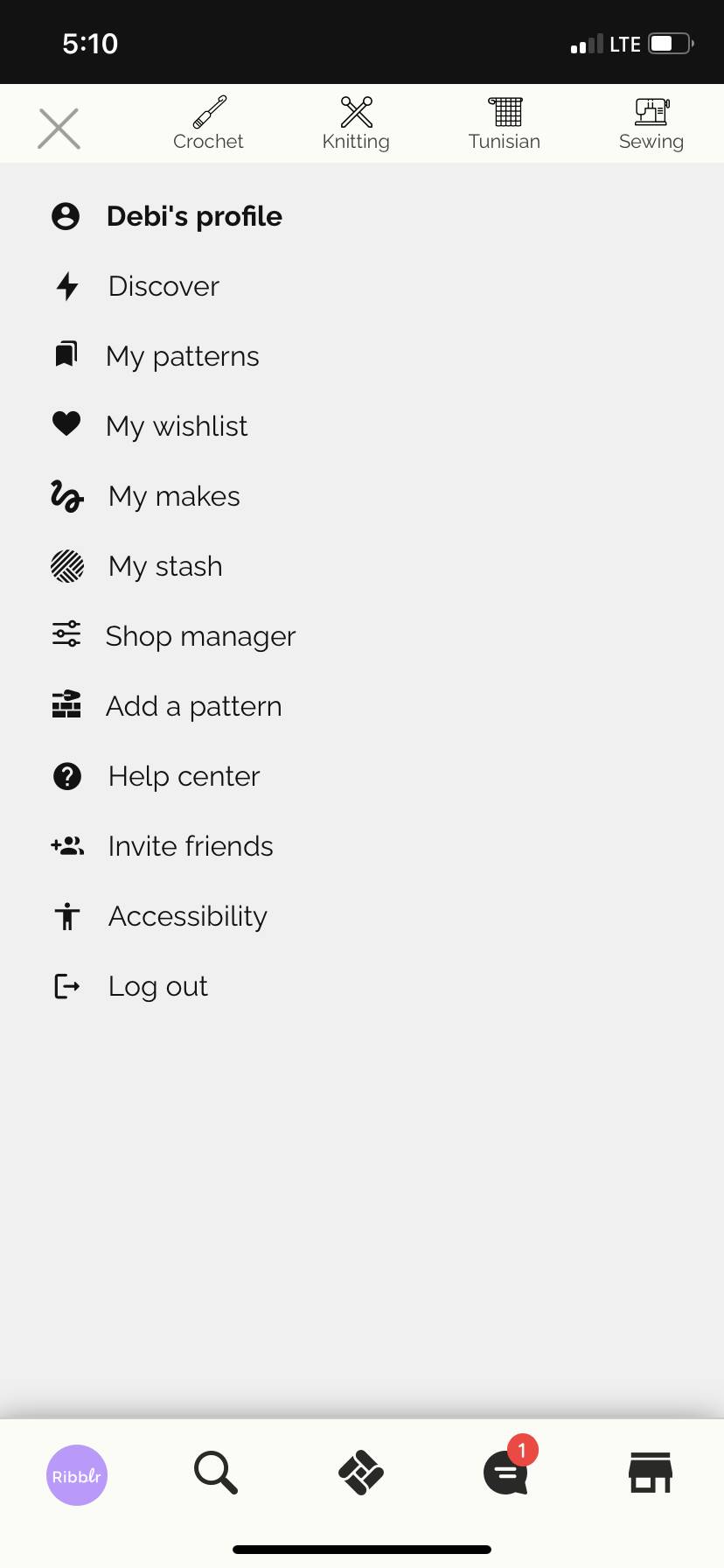
Task: Open Accessibility settings
Action: pos(159,916)
